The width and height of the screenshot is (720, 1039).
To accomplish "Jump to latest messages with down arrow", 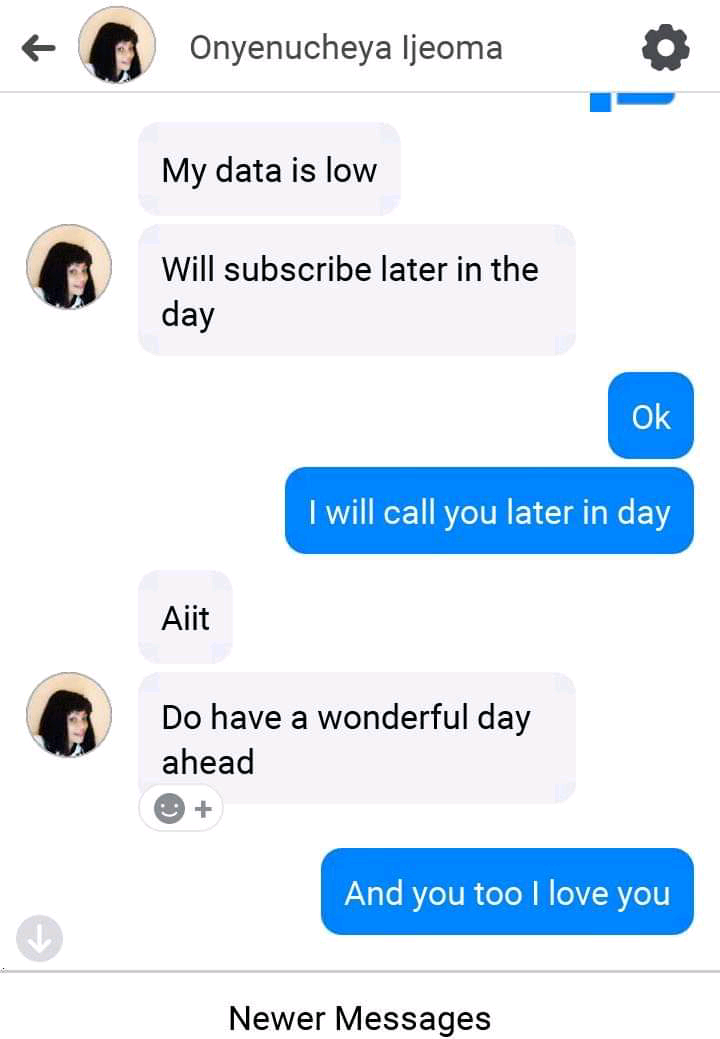I will pos(40,938).
